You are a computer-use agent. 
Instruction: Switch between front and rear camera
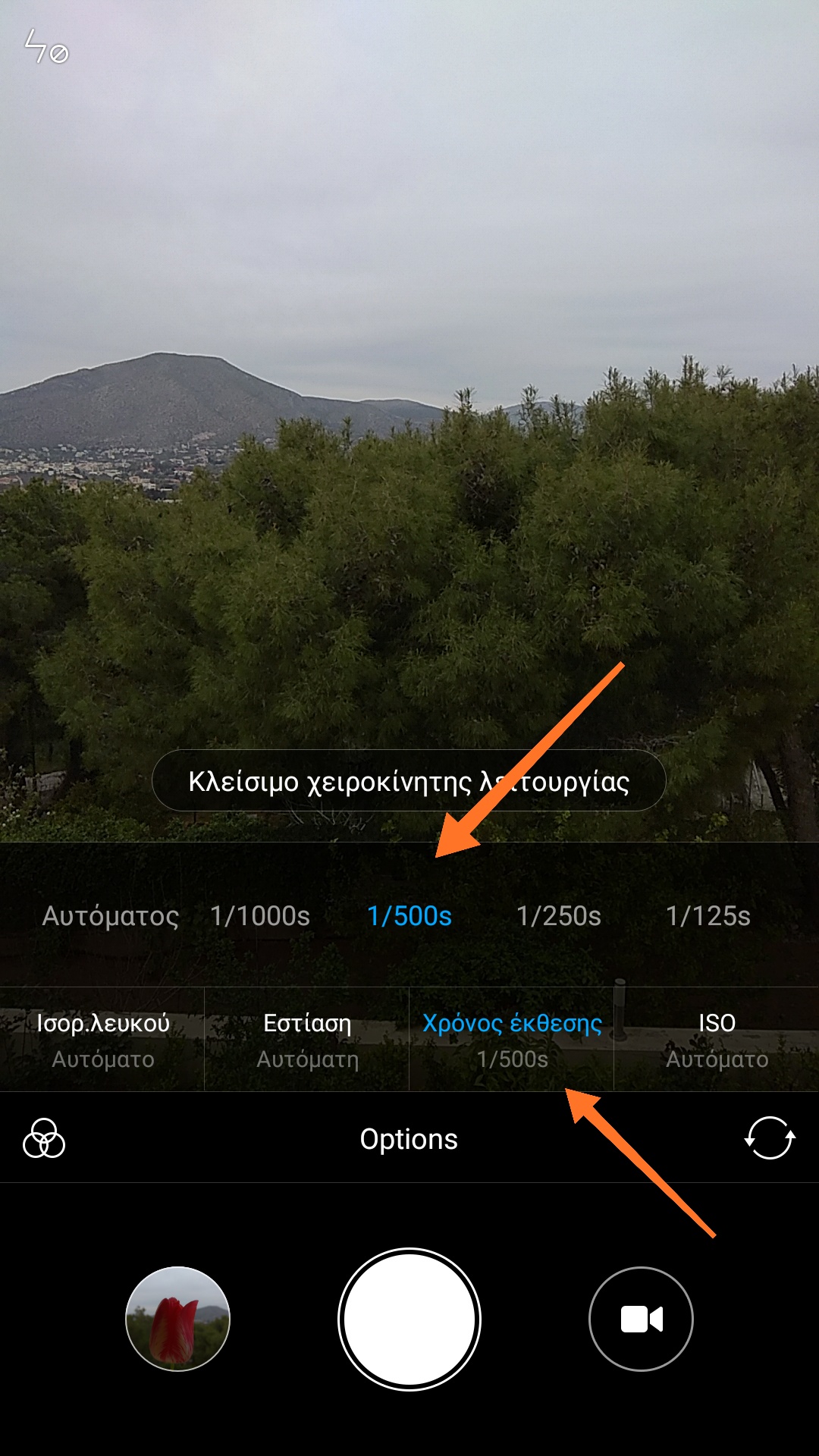(x=770, y=1138)
